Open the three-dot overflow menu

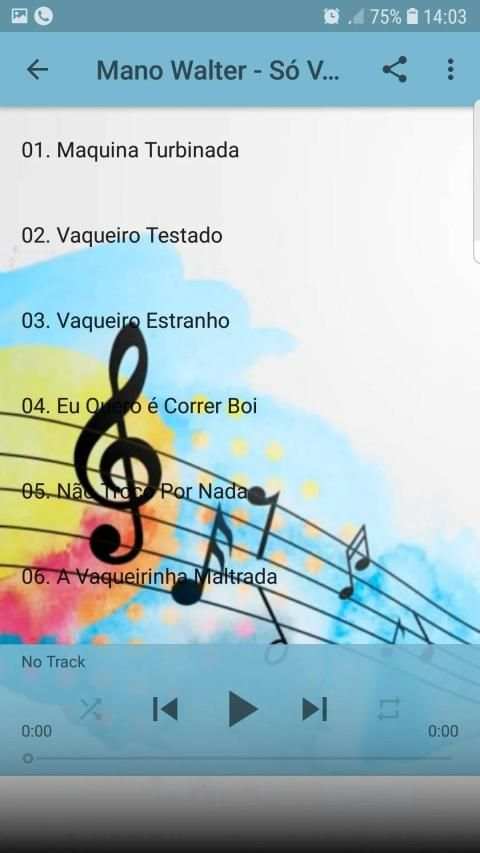pos(450,70)
